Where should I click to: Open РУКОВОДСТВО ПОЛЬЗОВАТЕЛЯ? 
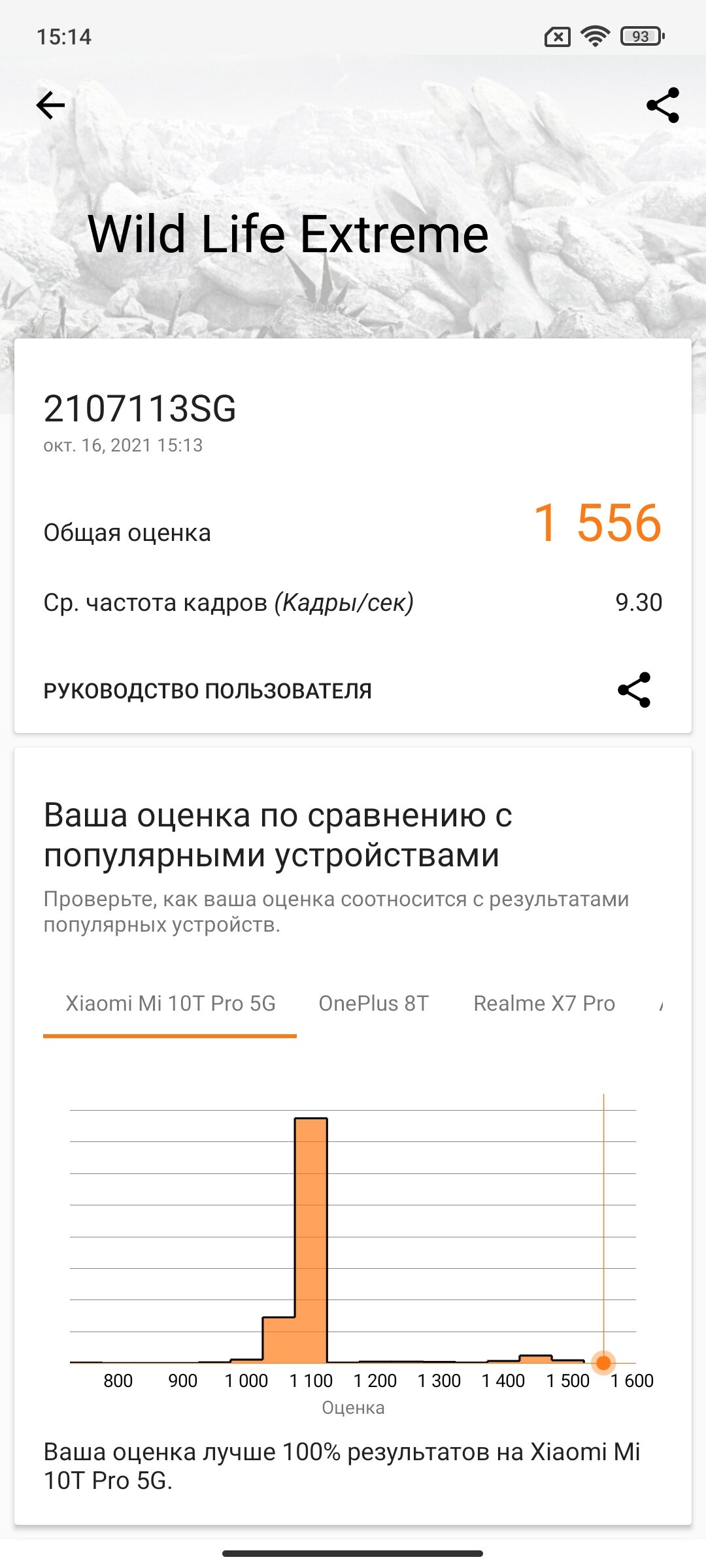[207, 691]
